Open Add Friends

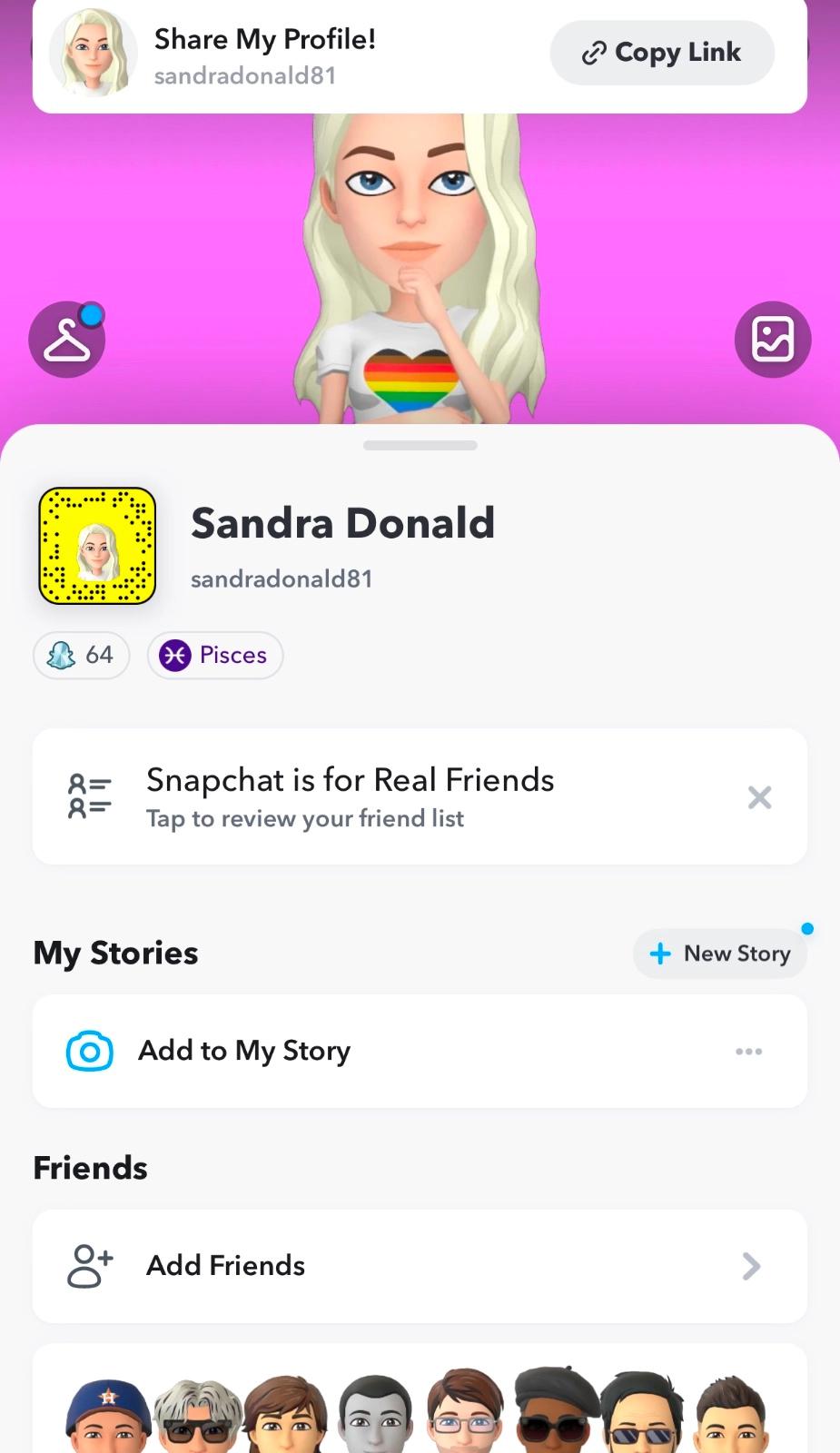click(418, 1265)
